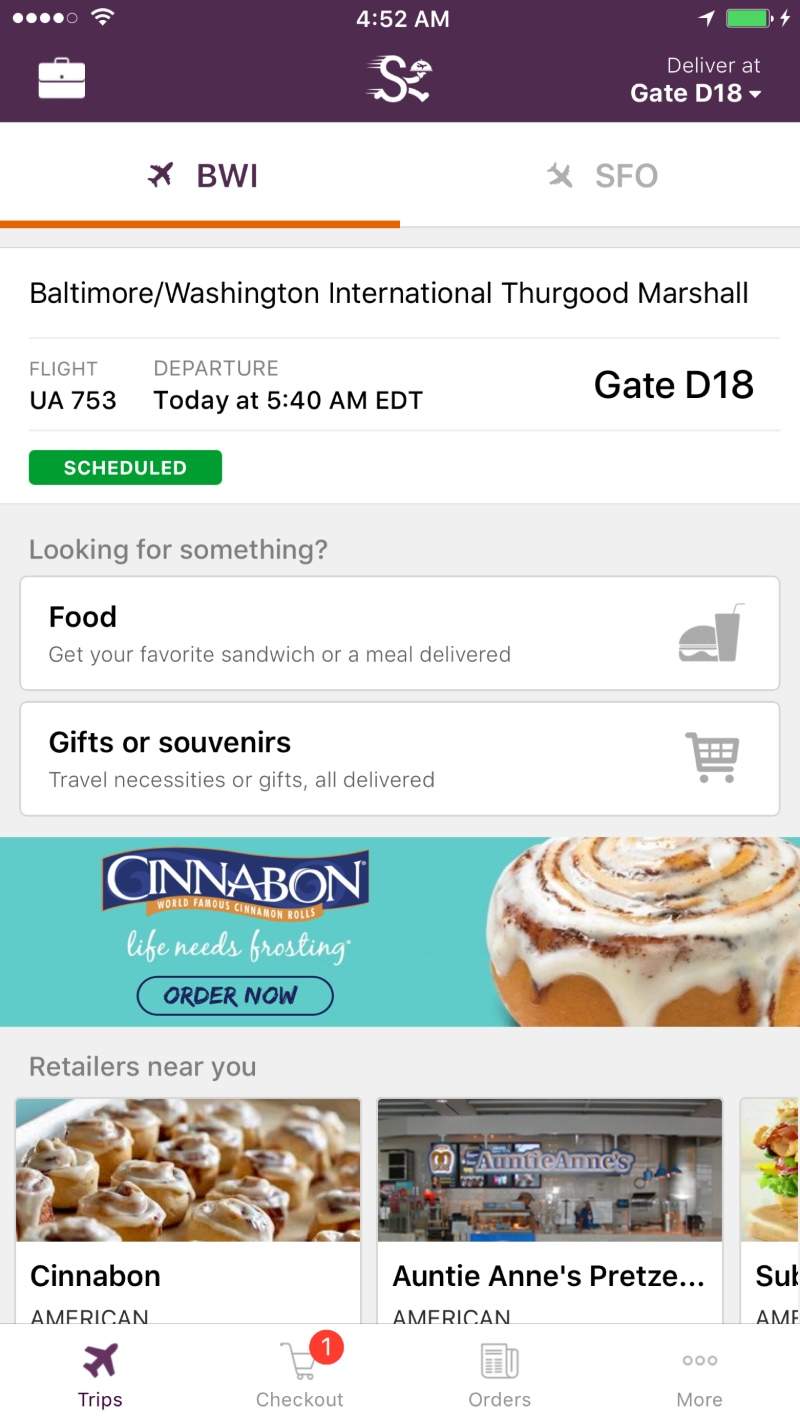View the Orders tab
Image resolution: width=800 pixels, height=1421 pixels.
(499, 1375)
